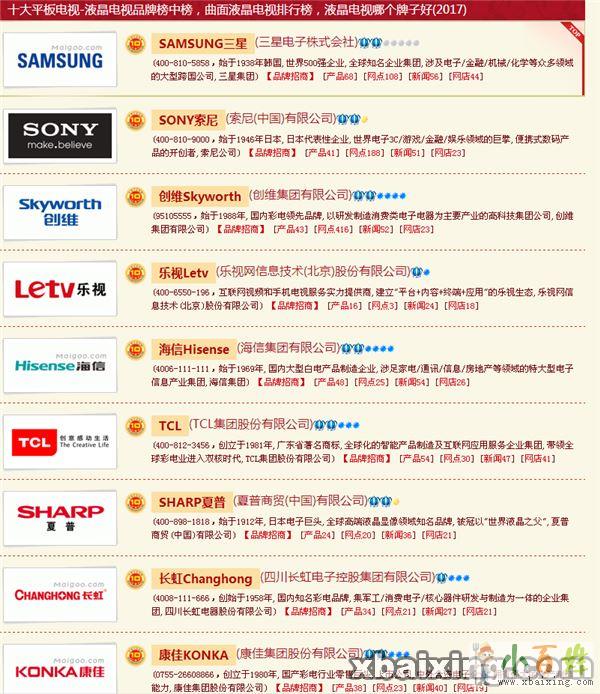The height and width of the screenshot is (694, 600).
Task: Open the 乐视Letv brand page
Action: [183, 272]
